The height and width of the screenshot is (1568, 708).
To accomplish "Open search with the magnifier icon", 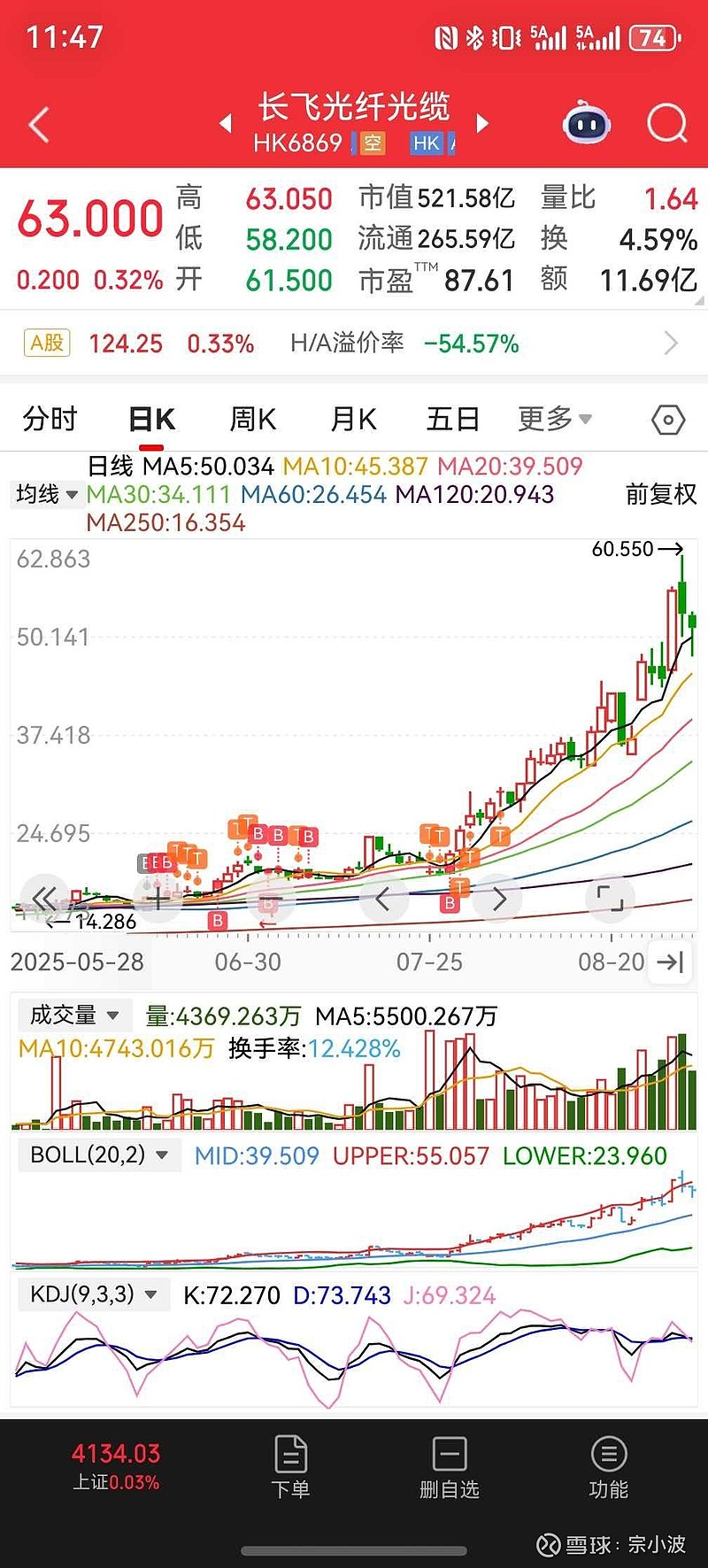I will (666, 123).
